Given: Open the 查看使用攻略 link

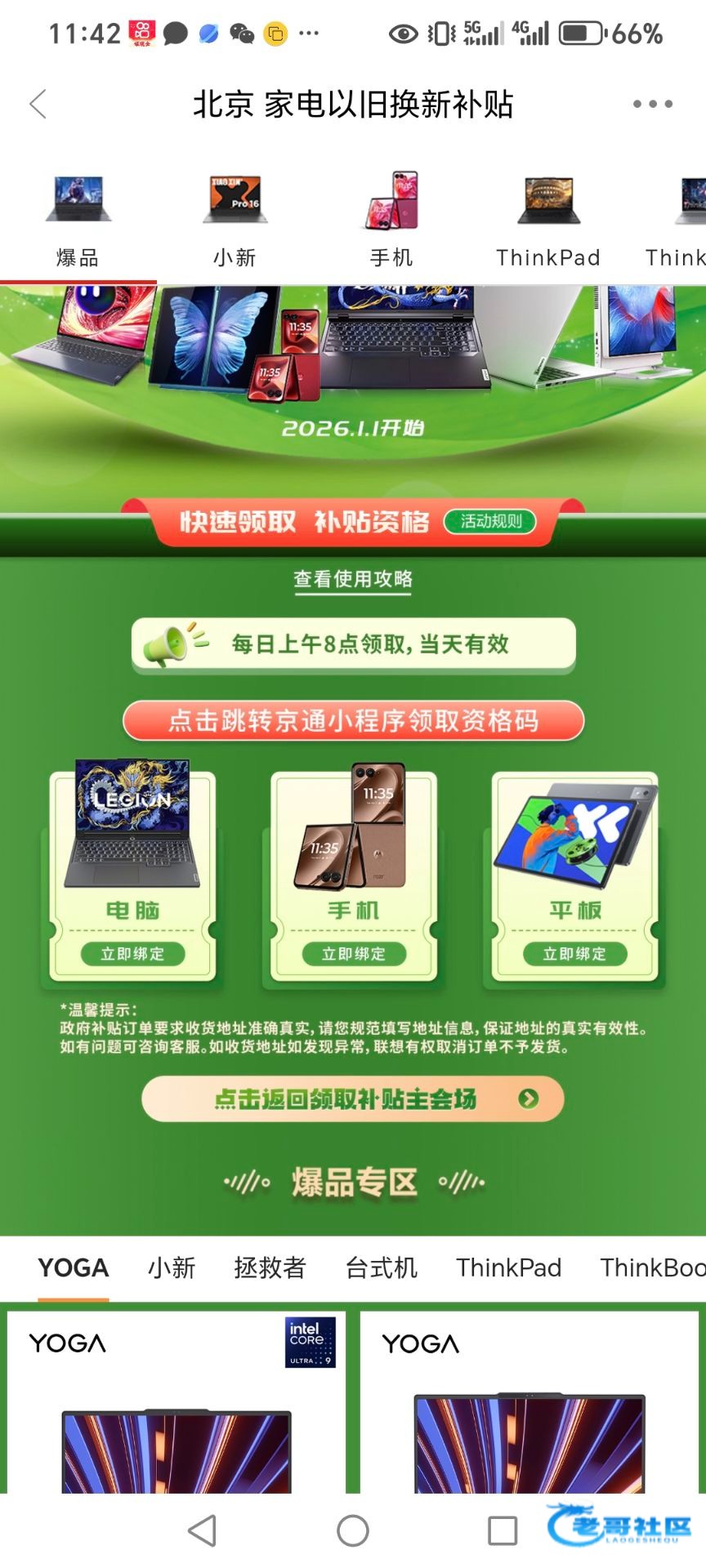Looking at the screenshot, I should tap(353, 580).
